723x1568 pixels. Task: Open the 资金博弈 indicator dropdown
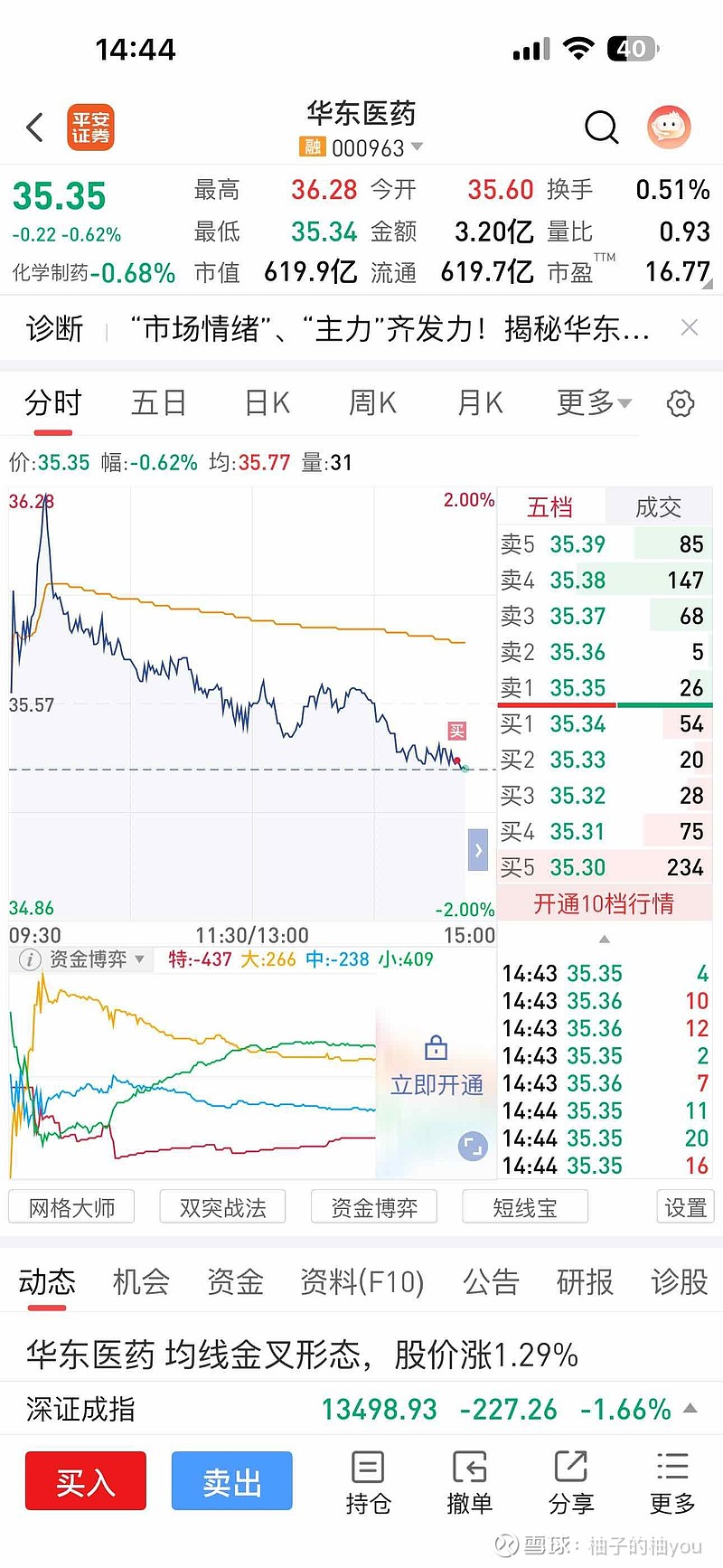point(97,959)
